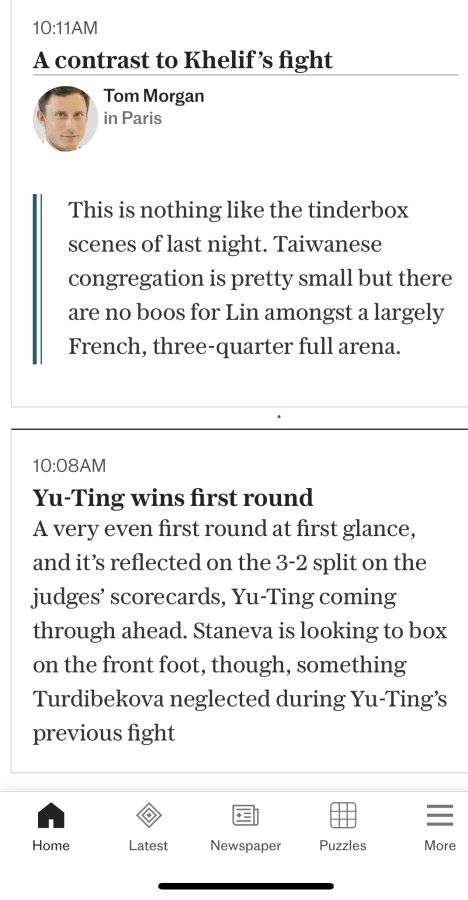468x900 pixels.
Task: Go to the Home tab
Action: [51, 827]
